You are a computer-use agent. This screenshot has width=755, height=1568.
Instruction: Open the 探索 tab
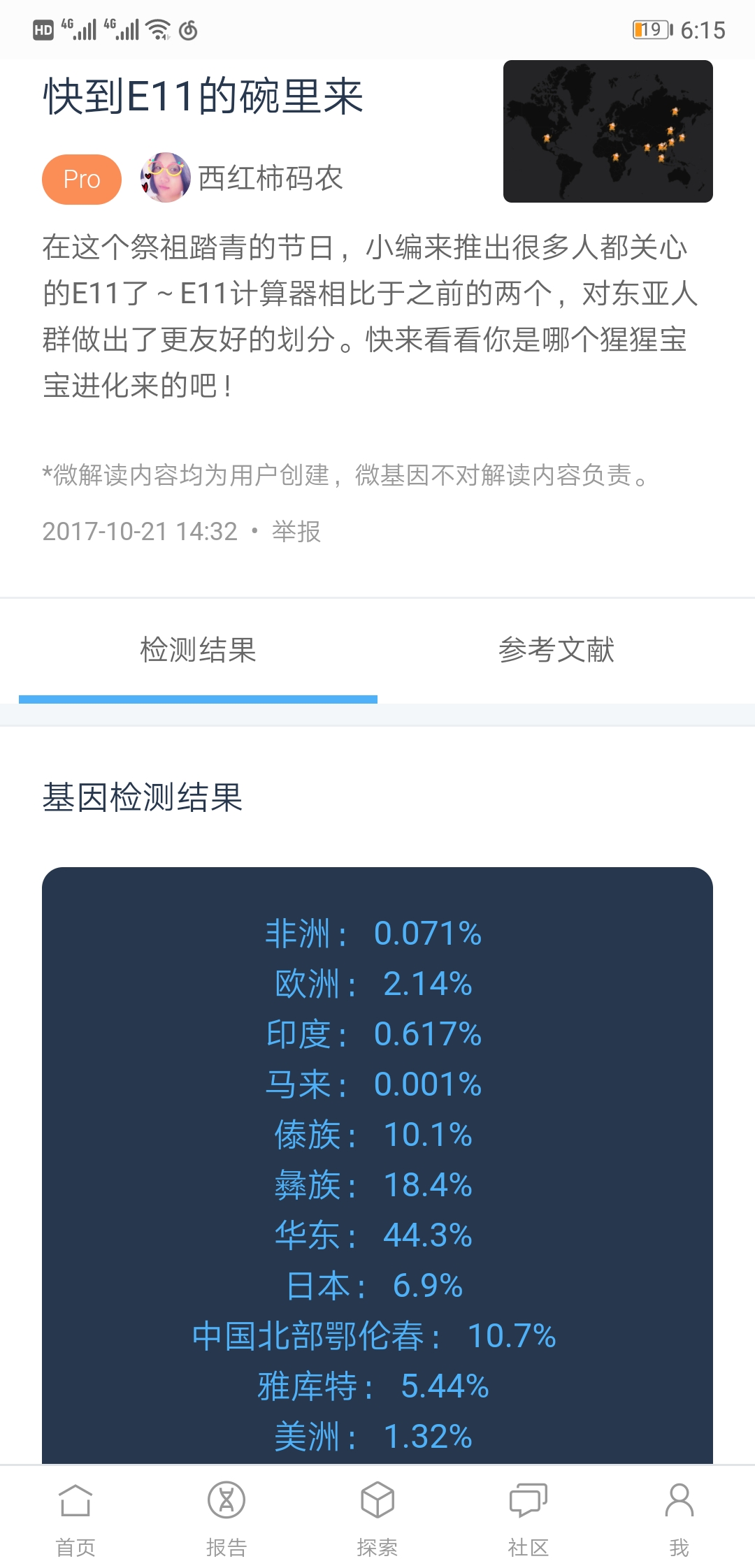click(x=377, y=1518)
